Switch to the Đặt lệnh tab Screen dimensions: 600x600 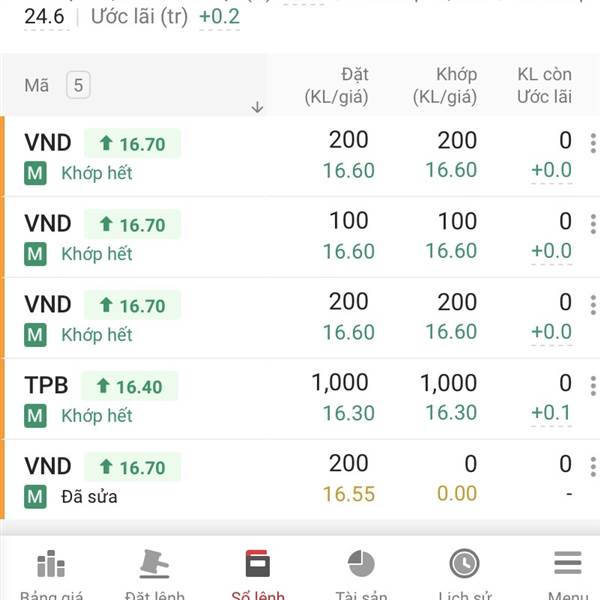(155, 574)
